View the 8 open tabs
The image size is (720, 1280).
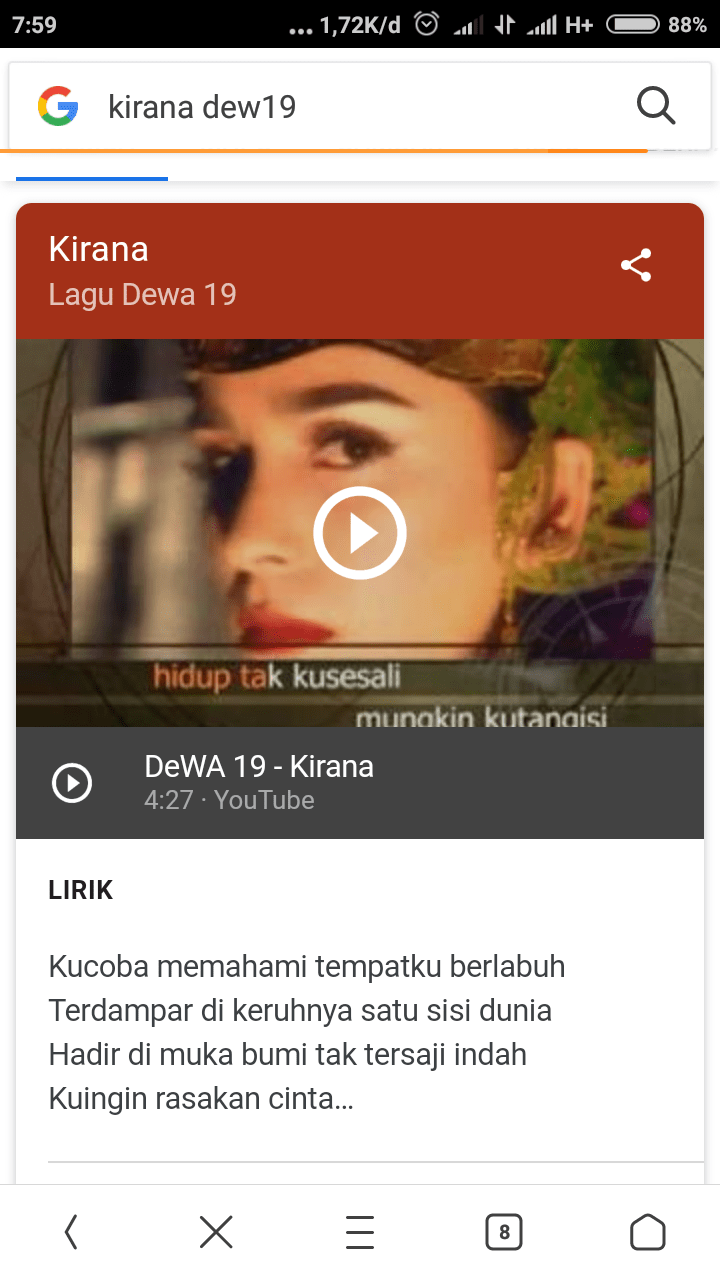504,1232
